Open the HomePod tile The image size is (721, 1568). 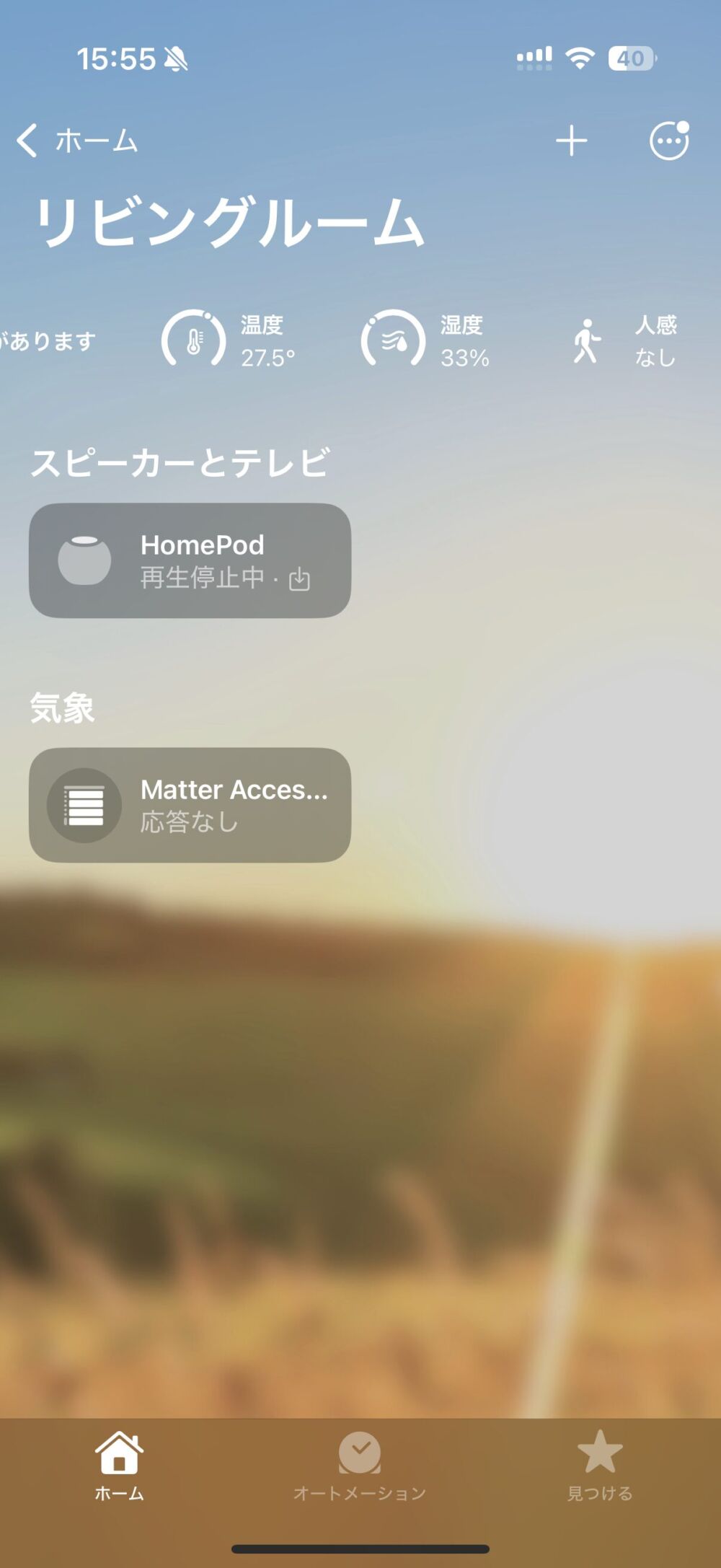click(190, 560)
